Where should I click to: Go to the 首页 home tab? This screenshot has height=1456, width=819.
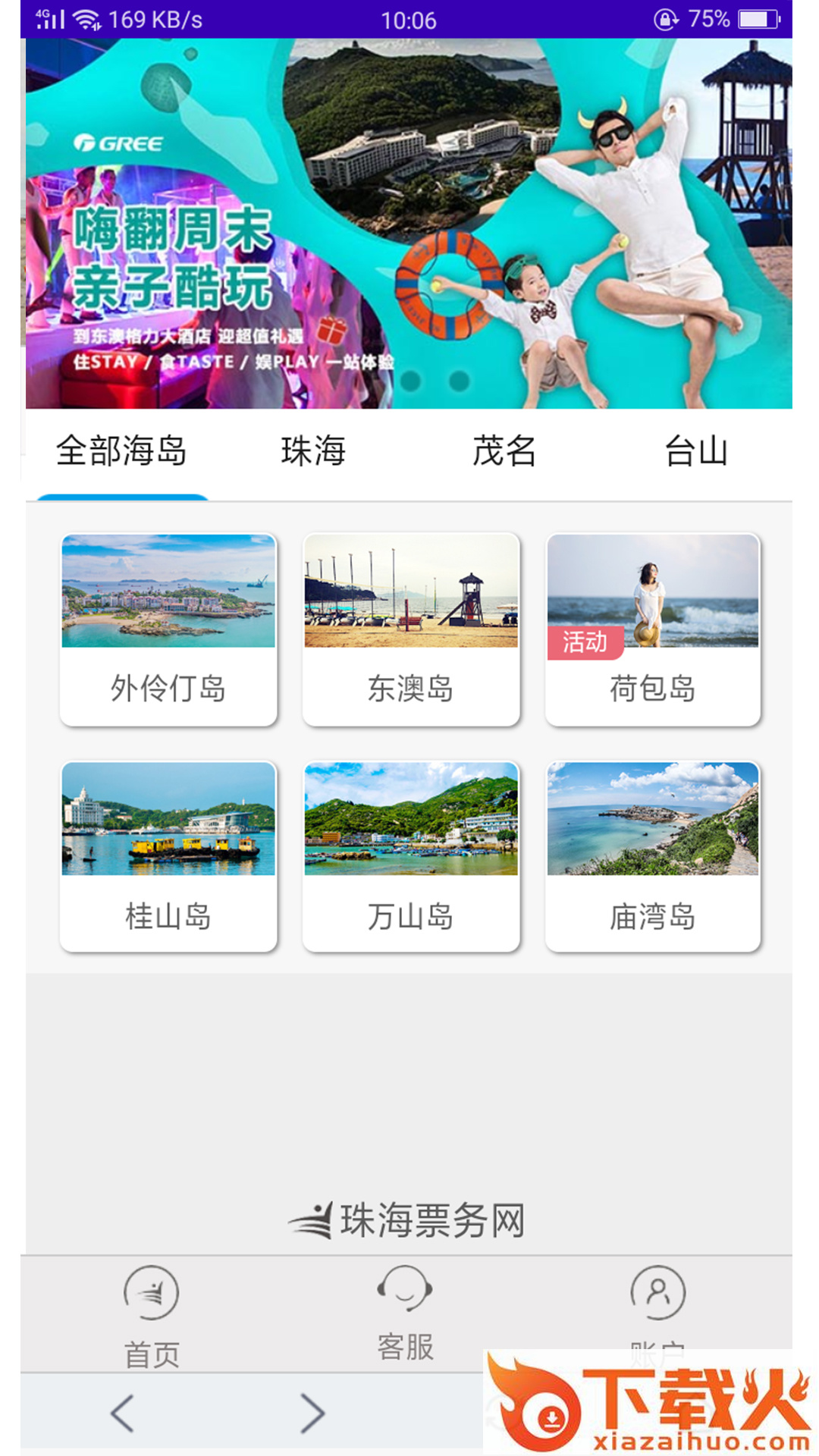(152, 1314)
